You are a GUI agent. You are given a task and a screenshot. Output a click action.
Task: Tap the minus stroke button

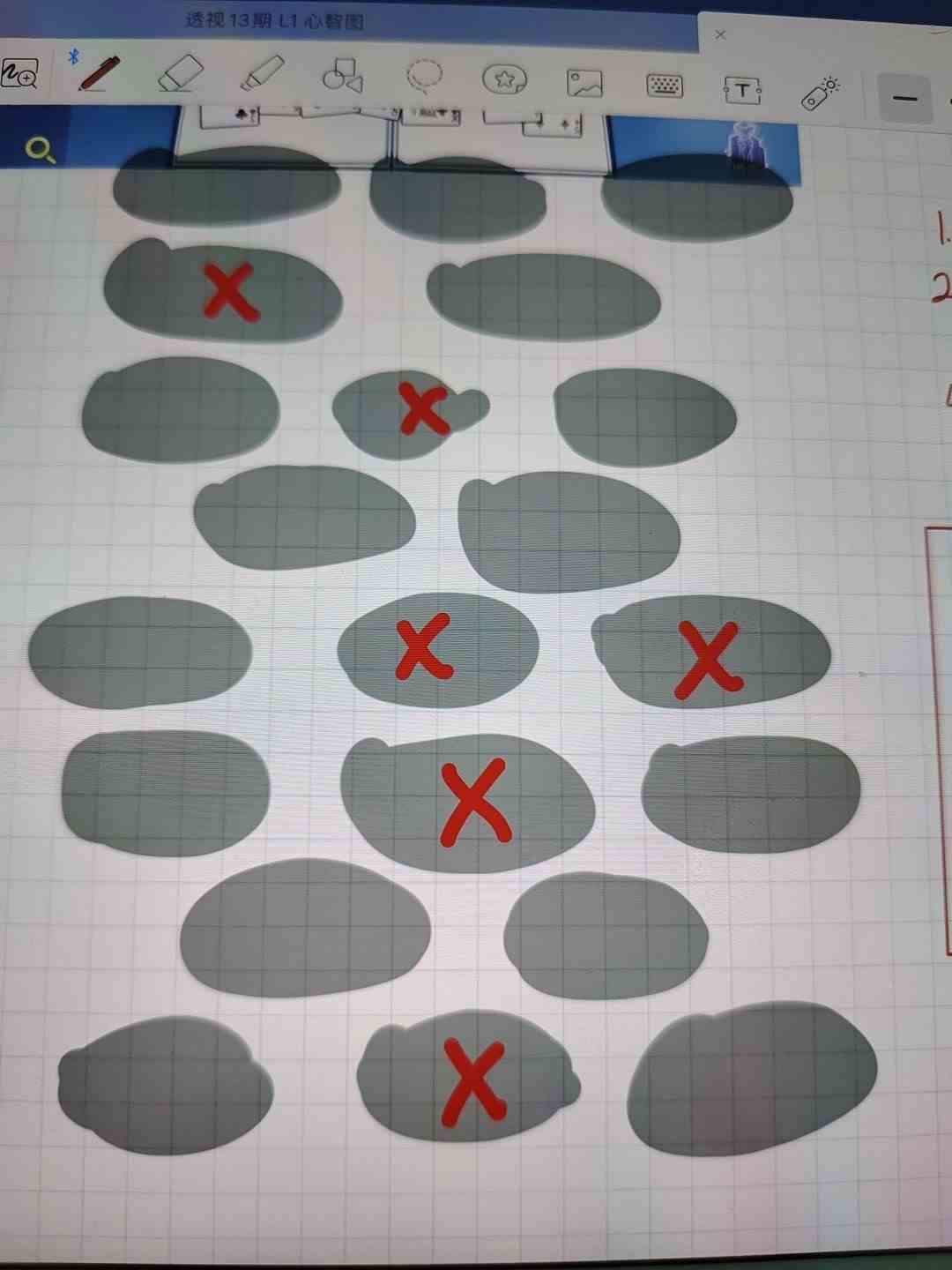905,98
